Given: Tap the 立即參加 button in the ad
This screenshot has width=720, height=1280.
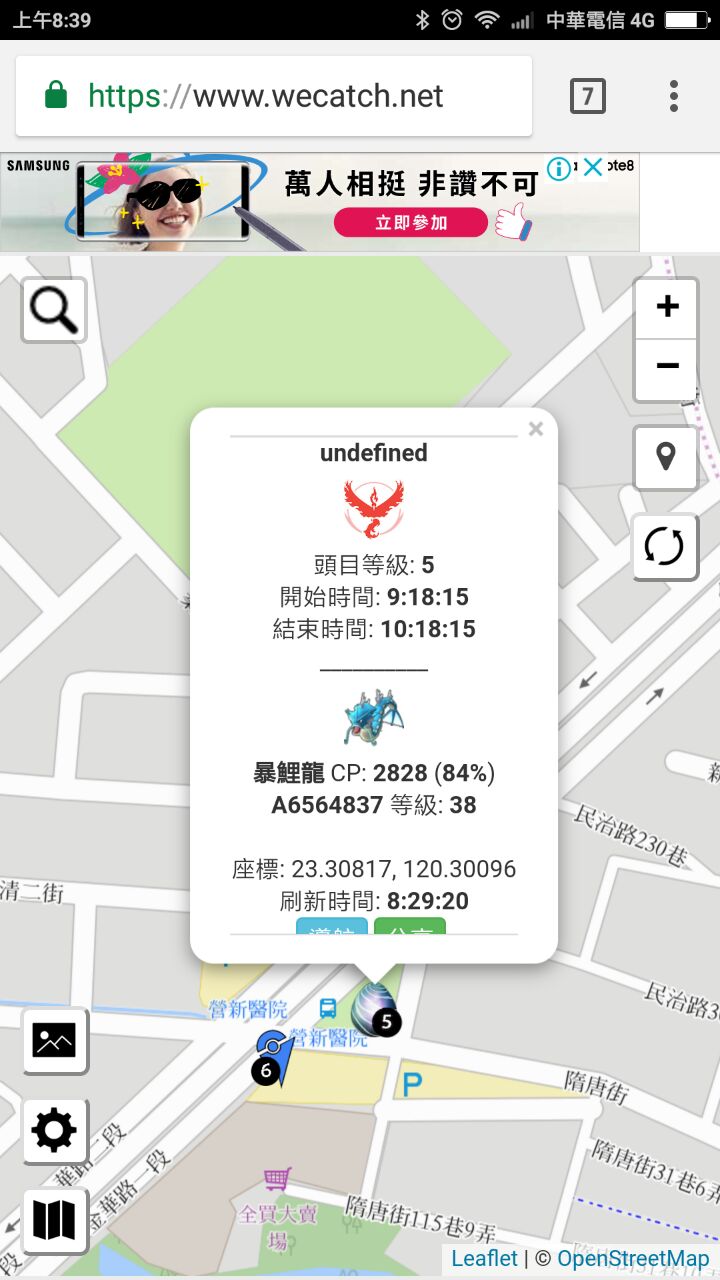Looking at the screenshot, I should click(411, 222).
